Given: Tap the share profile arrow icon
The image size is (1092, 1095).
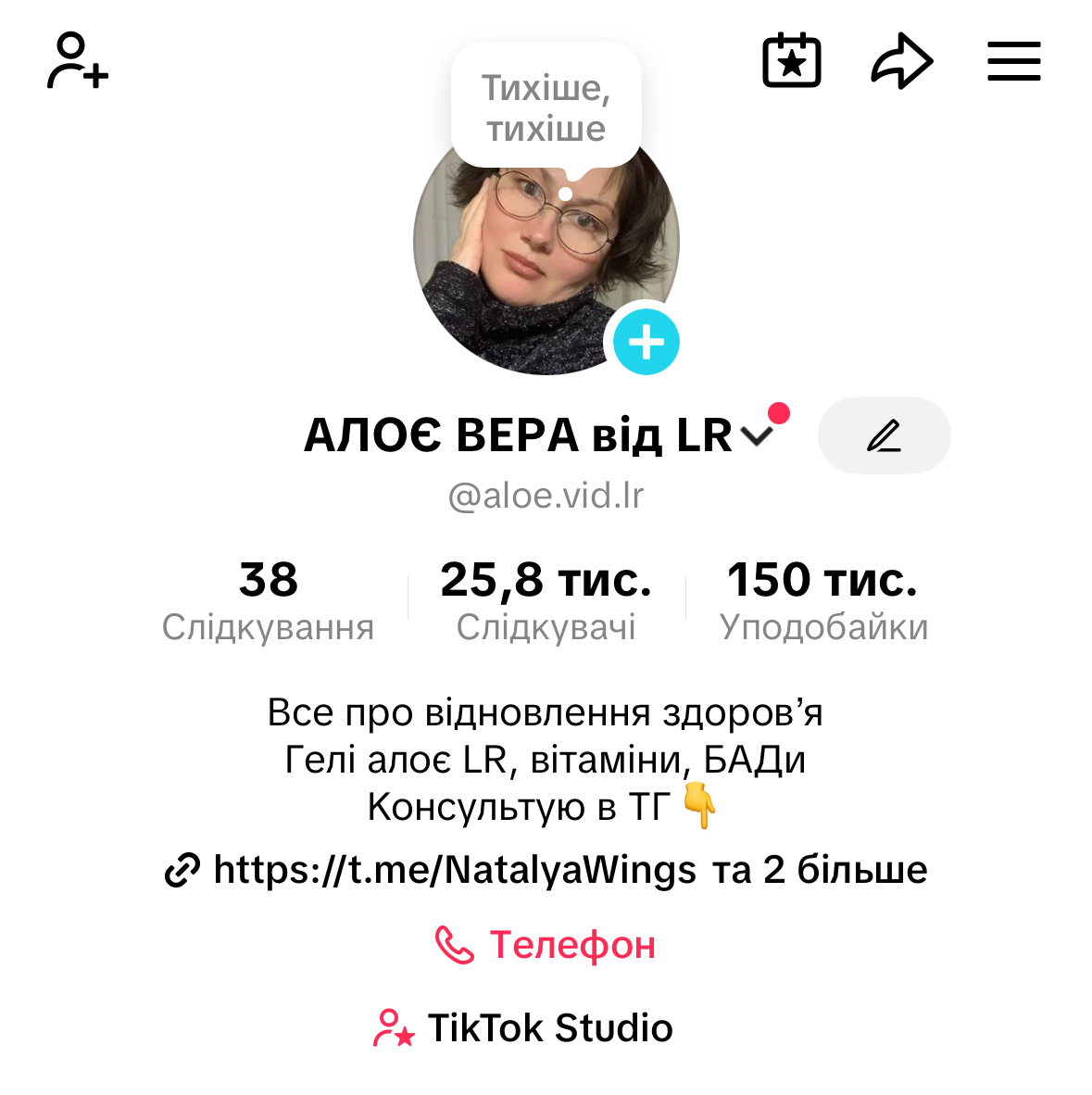Looking at the screenshot, I should point(901,59).
